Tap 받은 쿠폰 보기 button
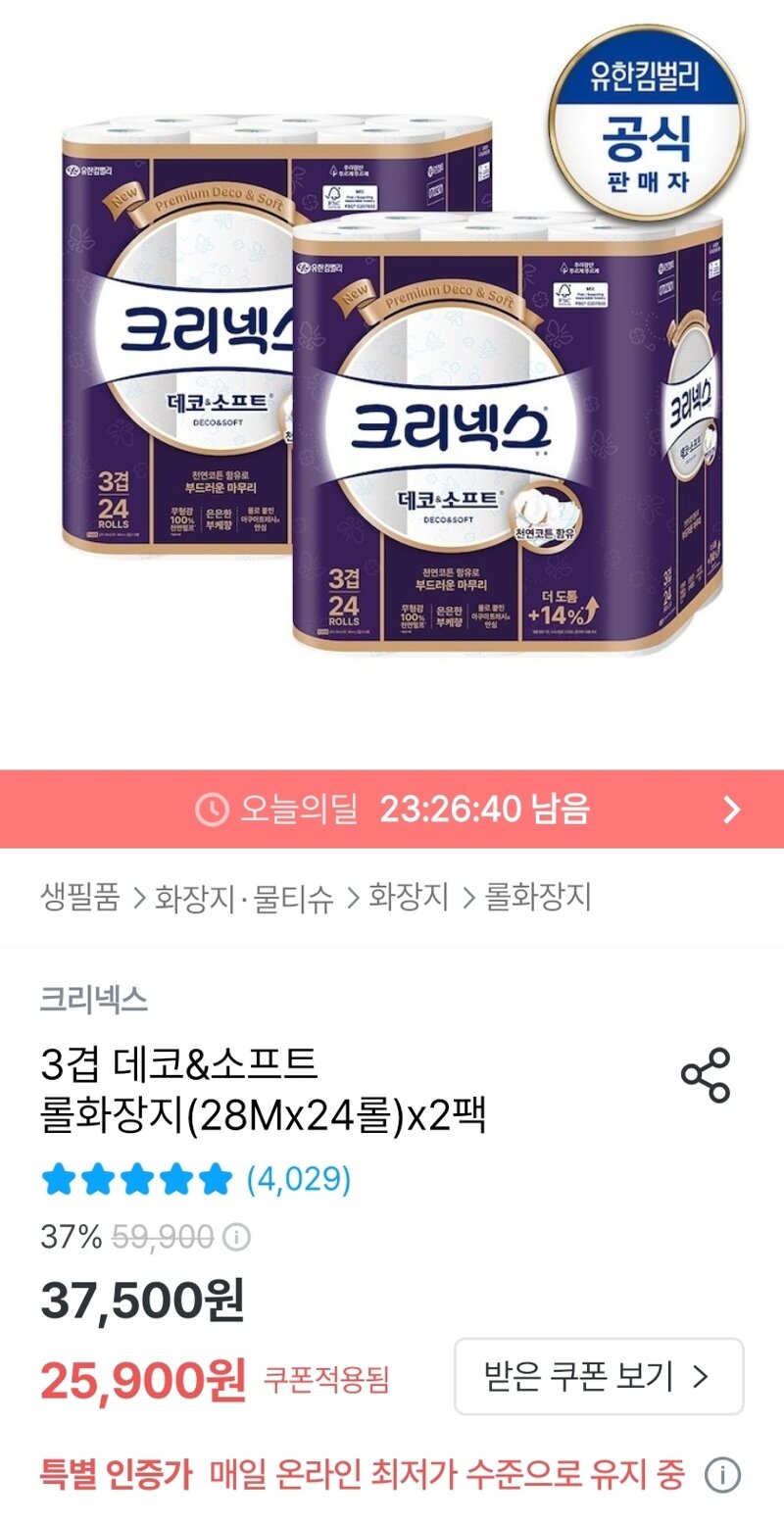Viewport: 784px width, 1524px height. [598, 1377]
